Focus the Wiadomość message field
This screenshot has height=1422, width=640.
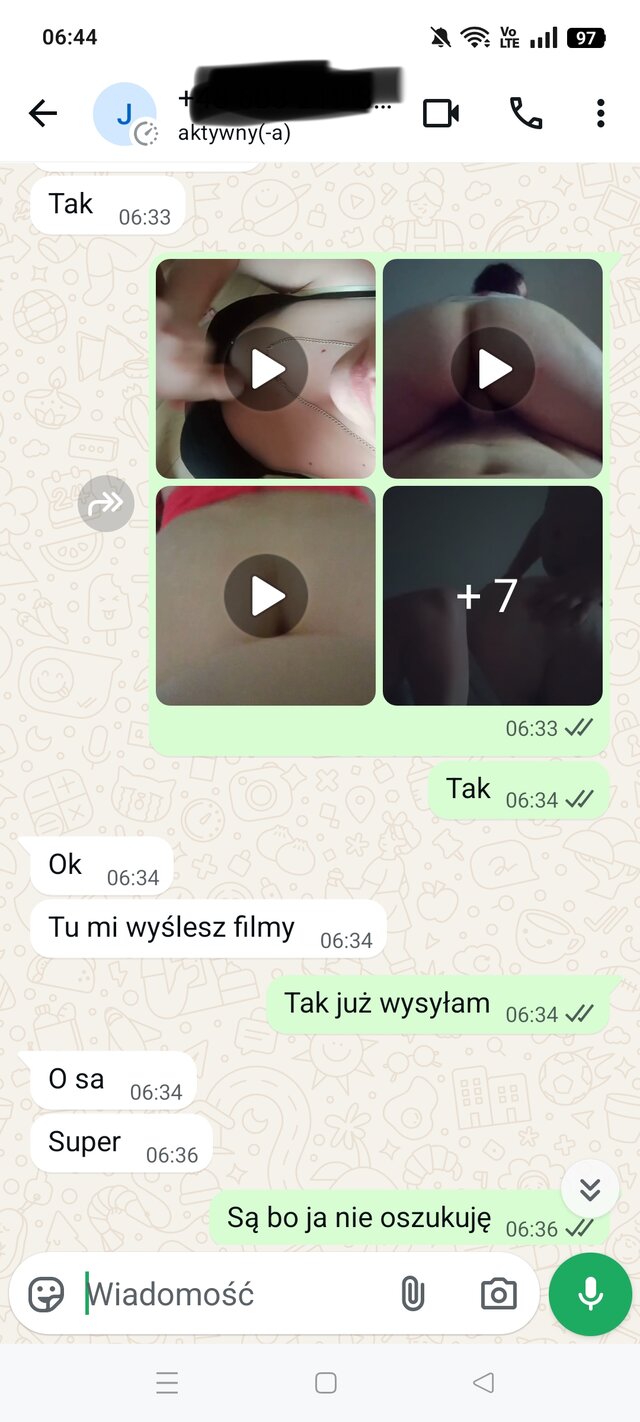(x=230, y=1294)
